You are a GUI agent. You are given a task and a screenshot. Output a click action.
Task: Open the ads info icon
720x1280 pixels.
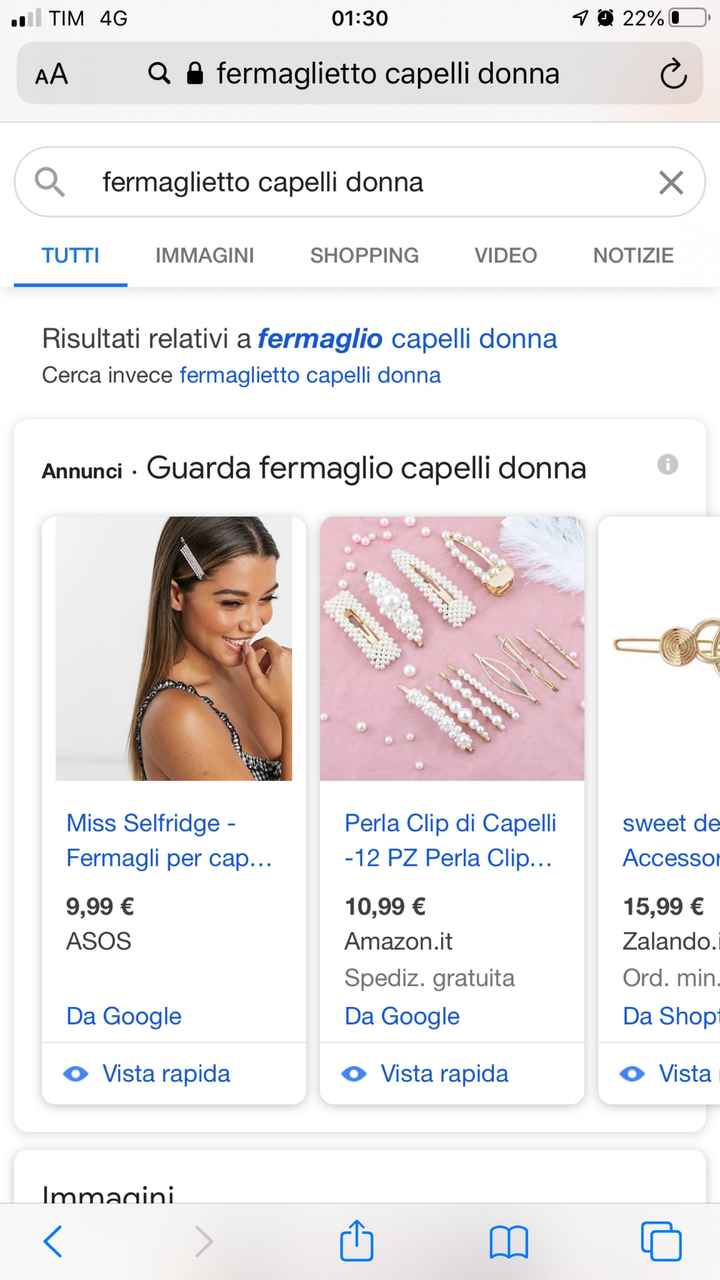(x=667, y=464)
